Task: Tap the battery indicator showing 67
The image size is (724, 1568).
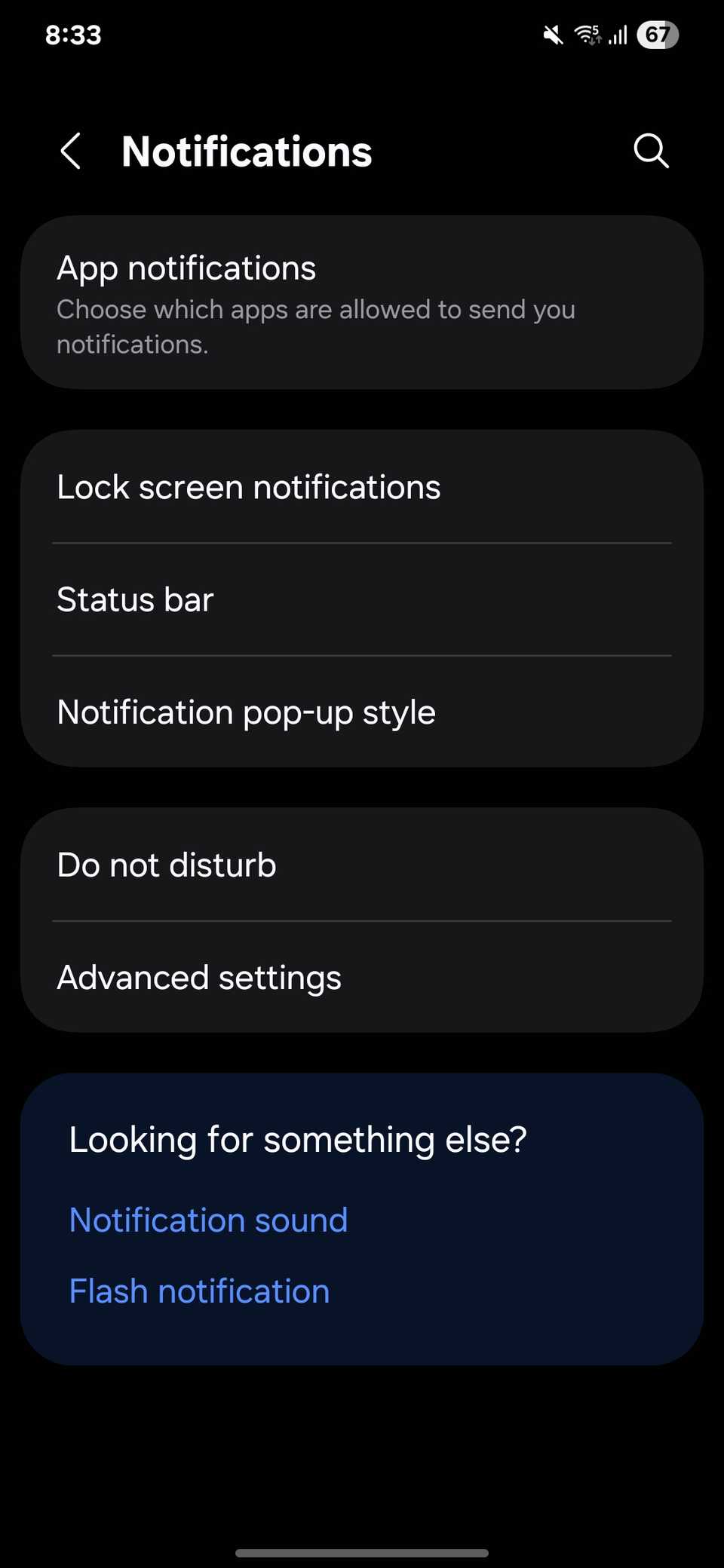Action: coord(657,34)
